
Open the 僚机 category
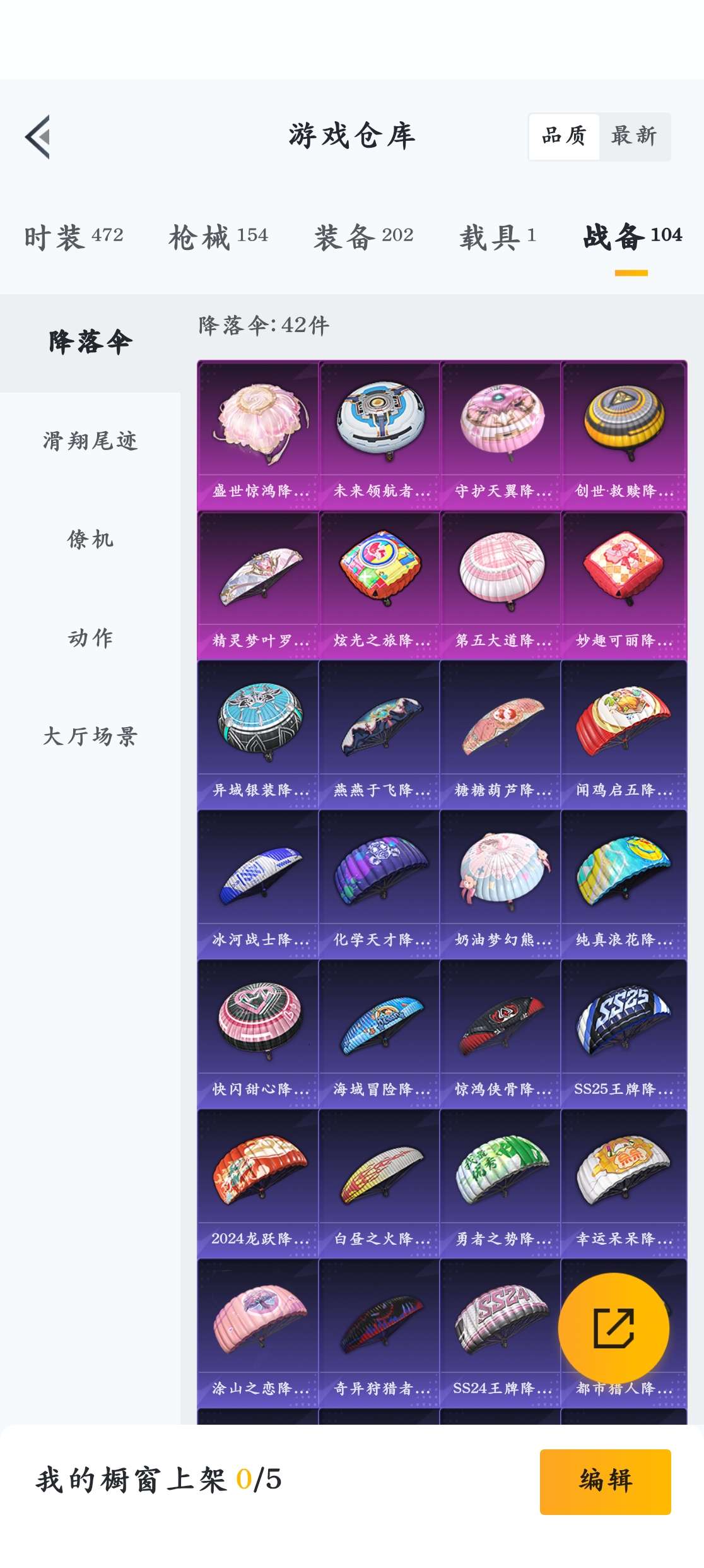[90, 540]
